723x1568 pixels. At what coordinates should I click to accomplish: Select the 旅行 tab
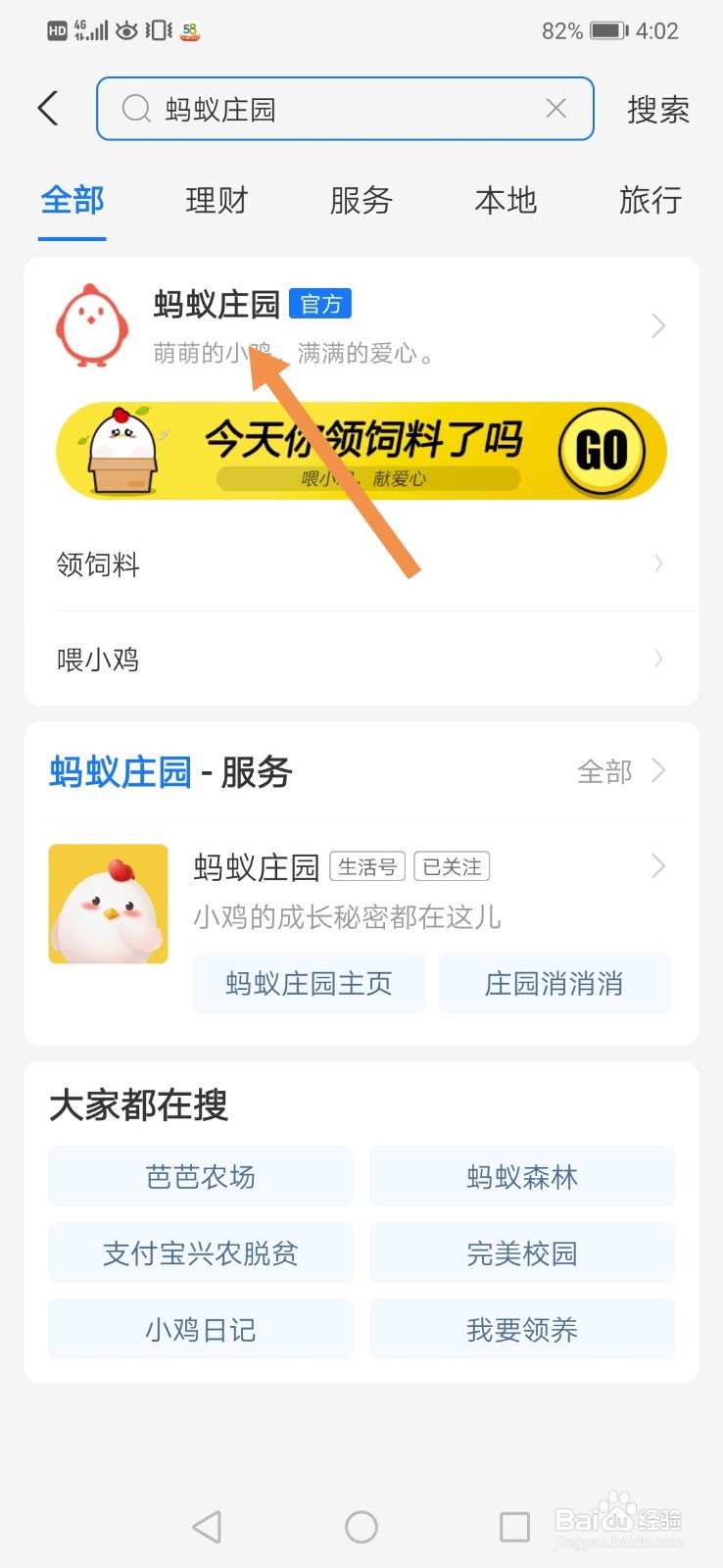click(x=650, y=201)
